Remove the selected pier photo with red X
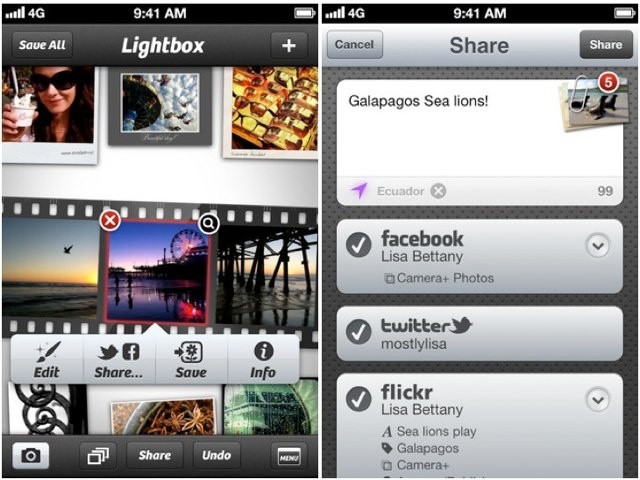Screen dimensions: 640x480 (x=111, y=220)
